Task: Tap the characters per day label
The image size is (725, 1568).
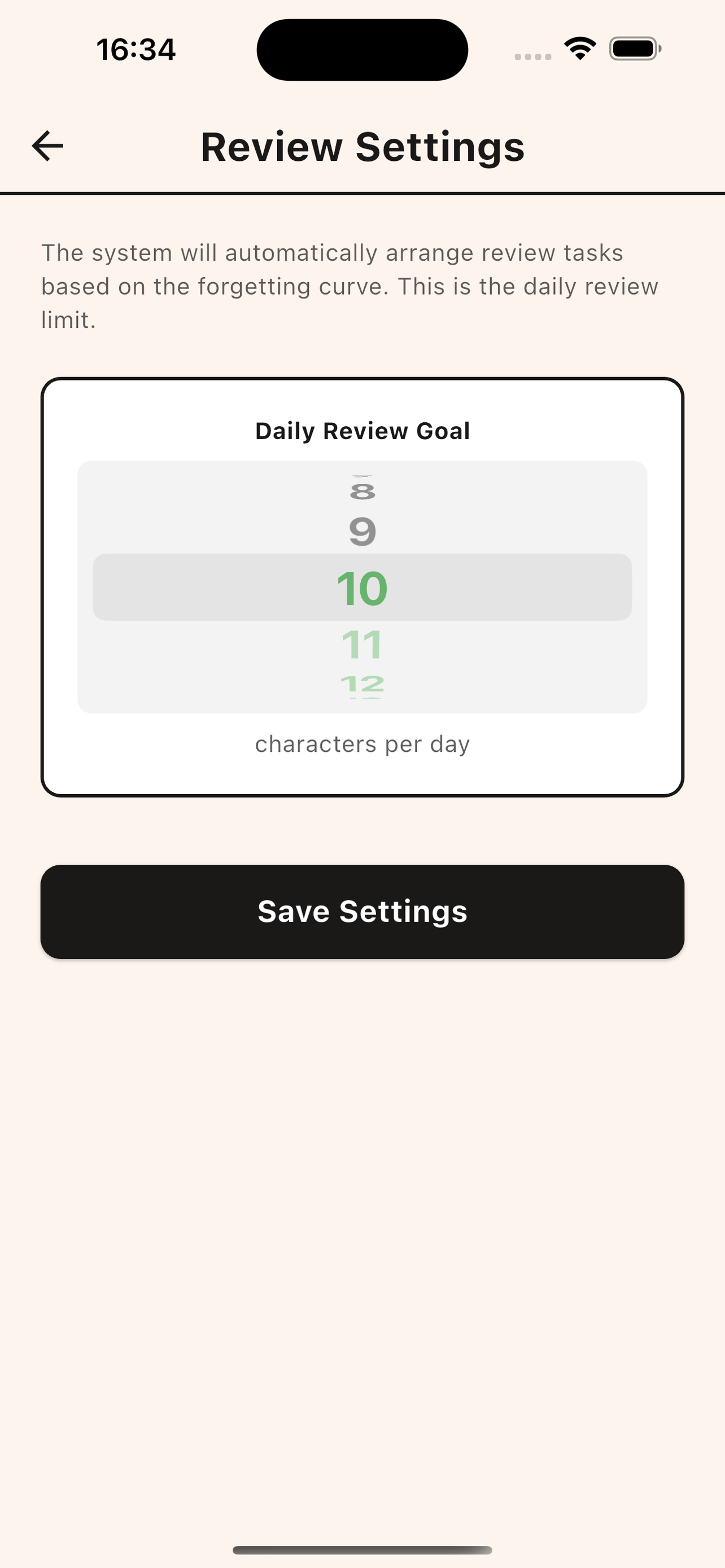Action: pyautogui.click(x=362, y=743)
